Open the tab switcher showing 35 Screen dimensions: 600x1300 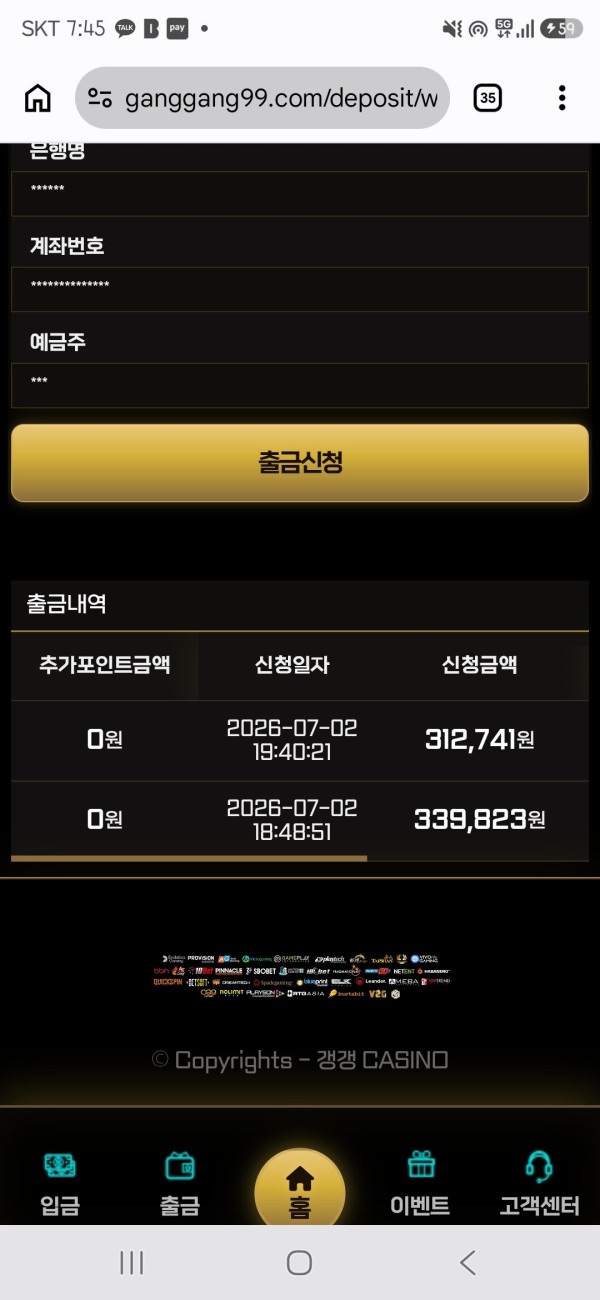coord(487,98)
